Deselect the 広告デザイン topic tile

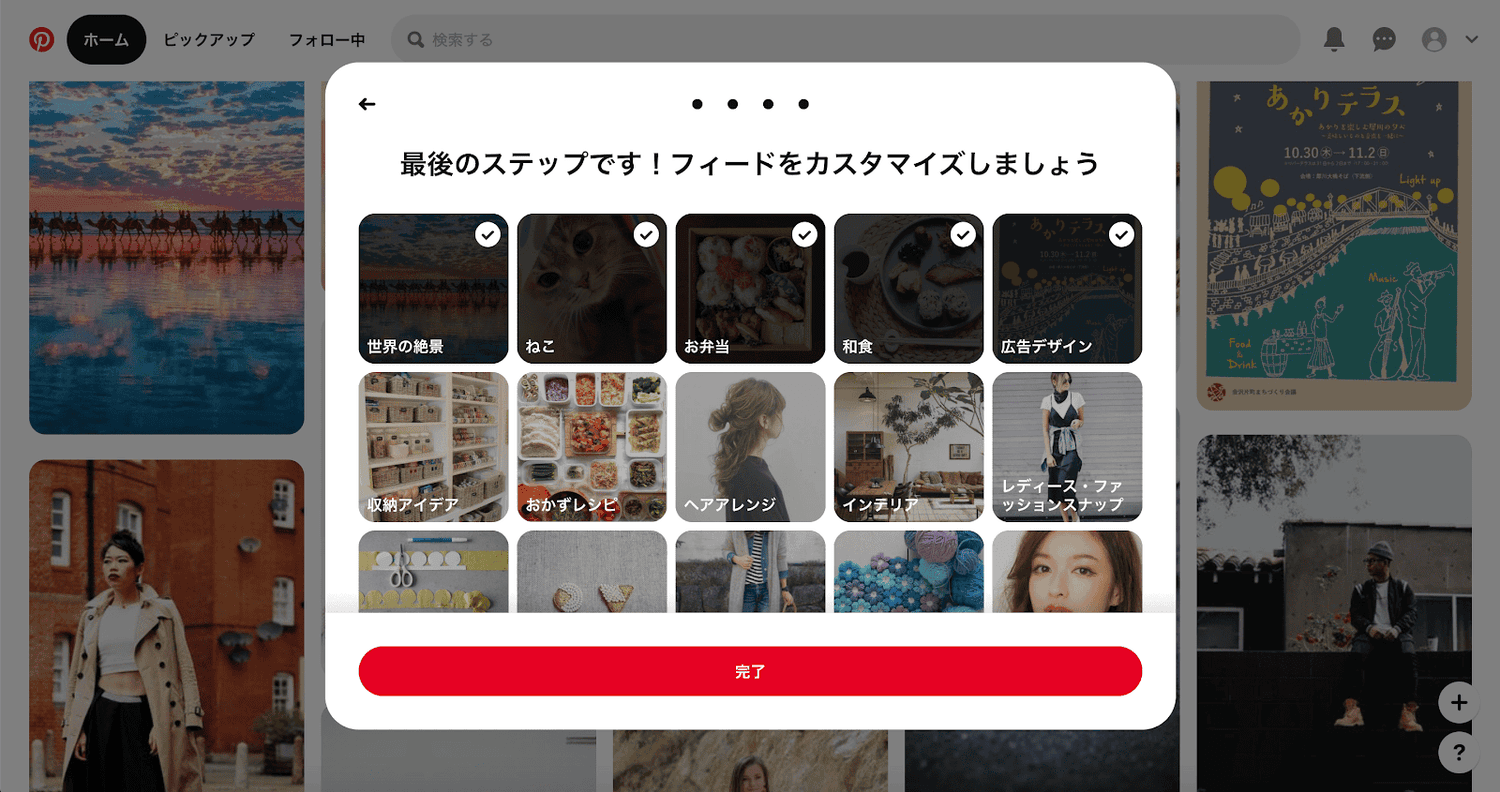1067,288
